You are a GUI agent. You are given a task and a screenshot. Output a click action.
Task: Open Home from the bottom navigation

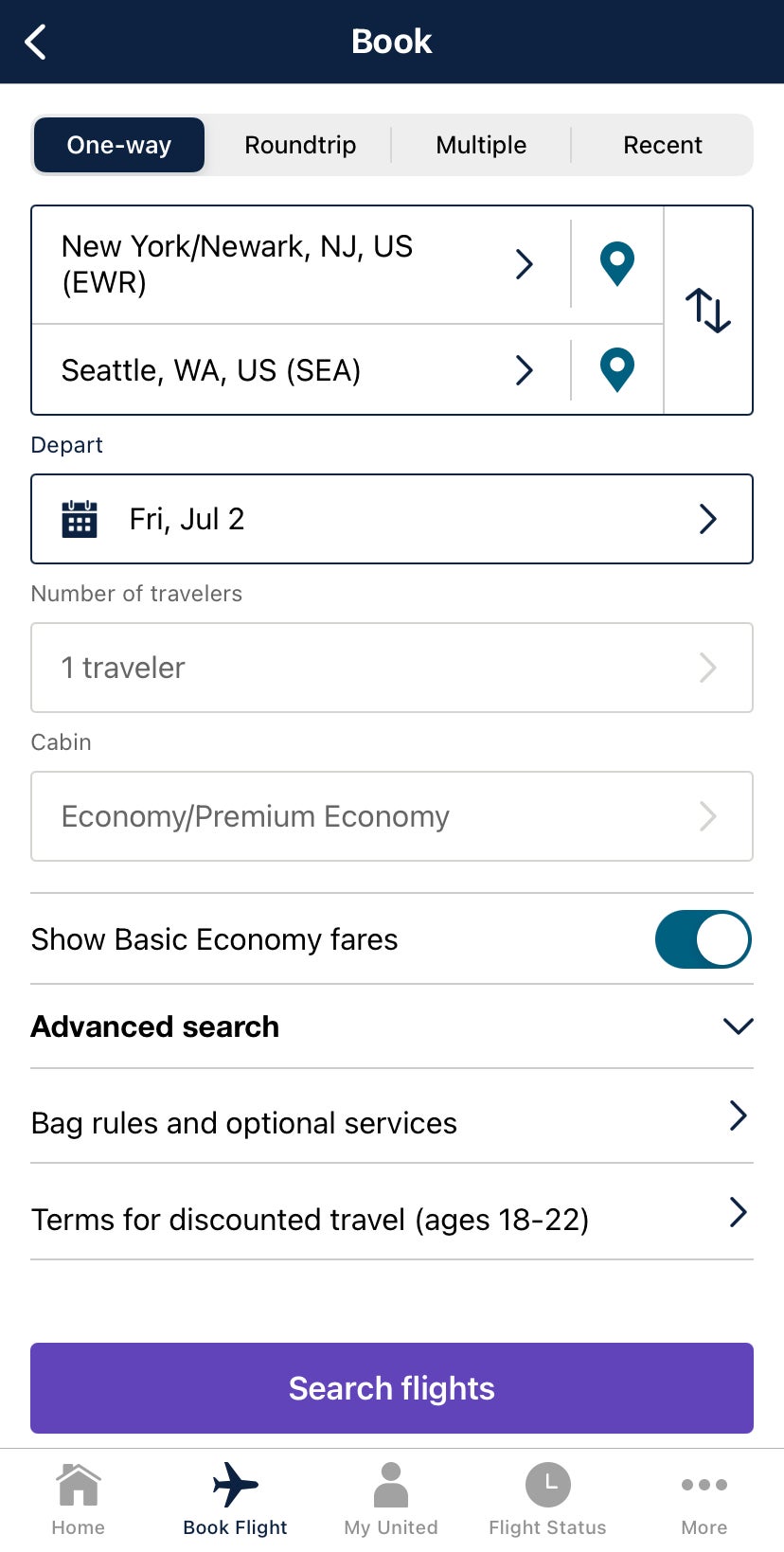click(78, 1498)
